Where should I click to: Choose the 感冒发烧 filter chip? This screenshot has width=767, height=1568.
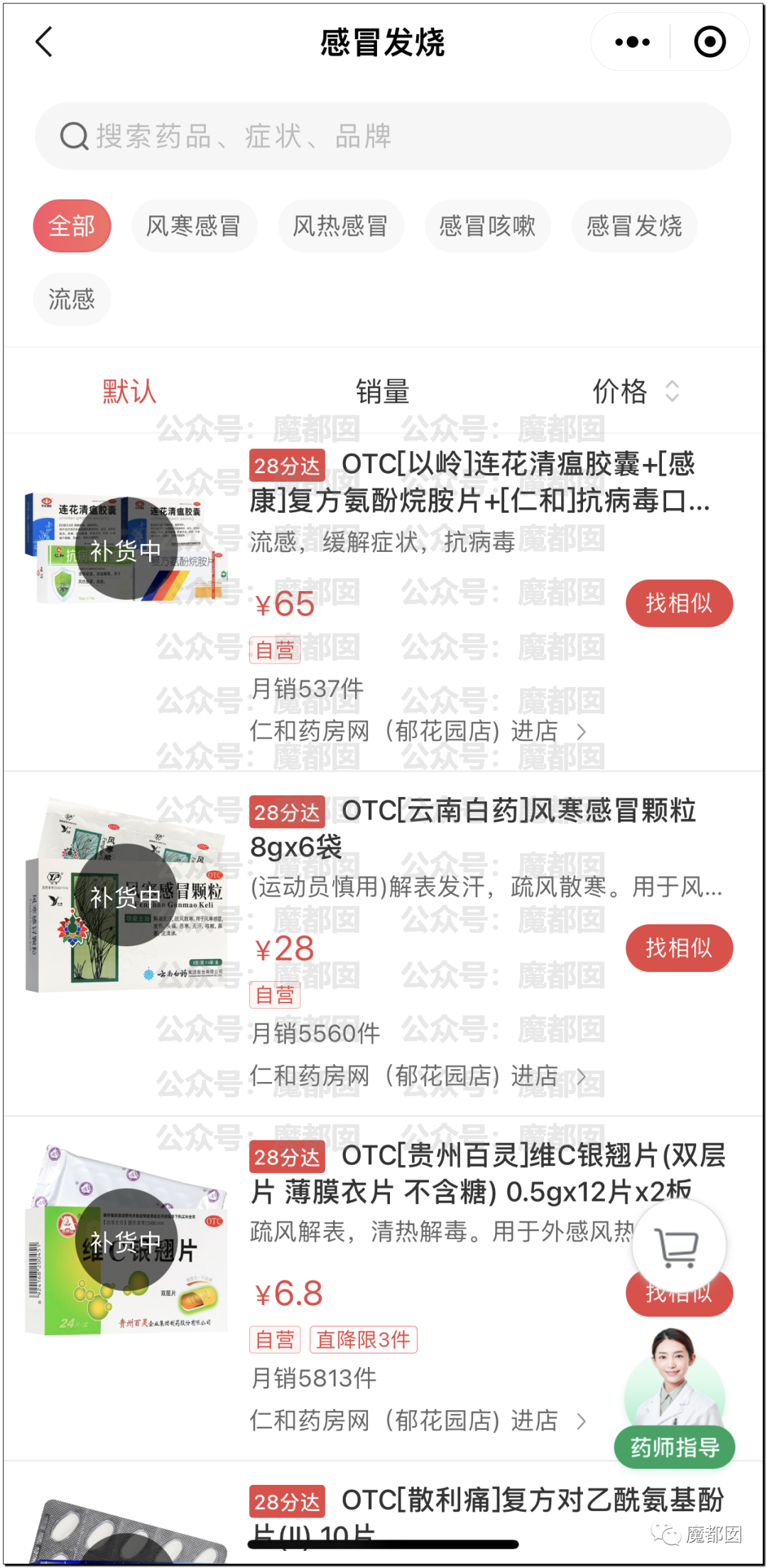pyautogui.click(x=633, y=227)
